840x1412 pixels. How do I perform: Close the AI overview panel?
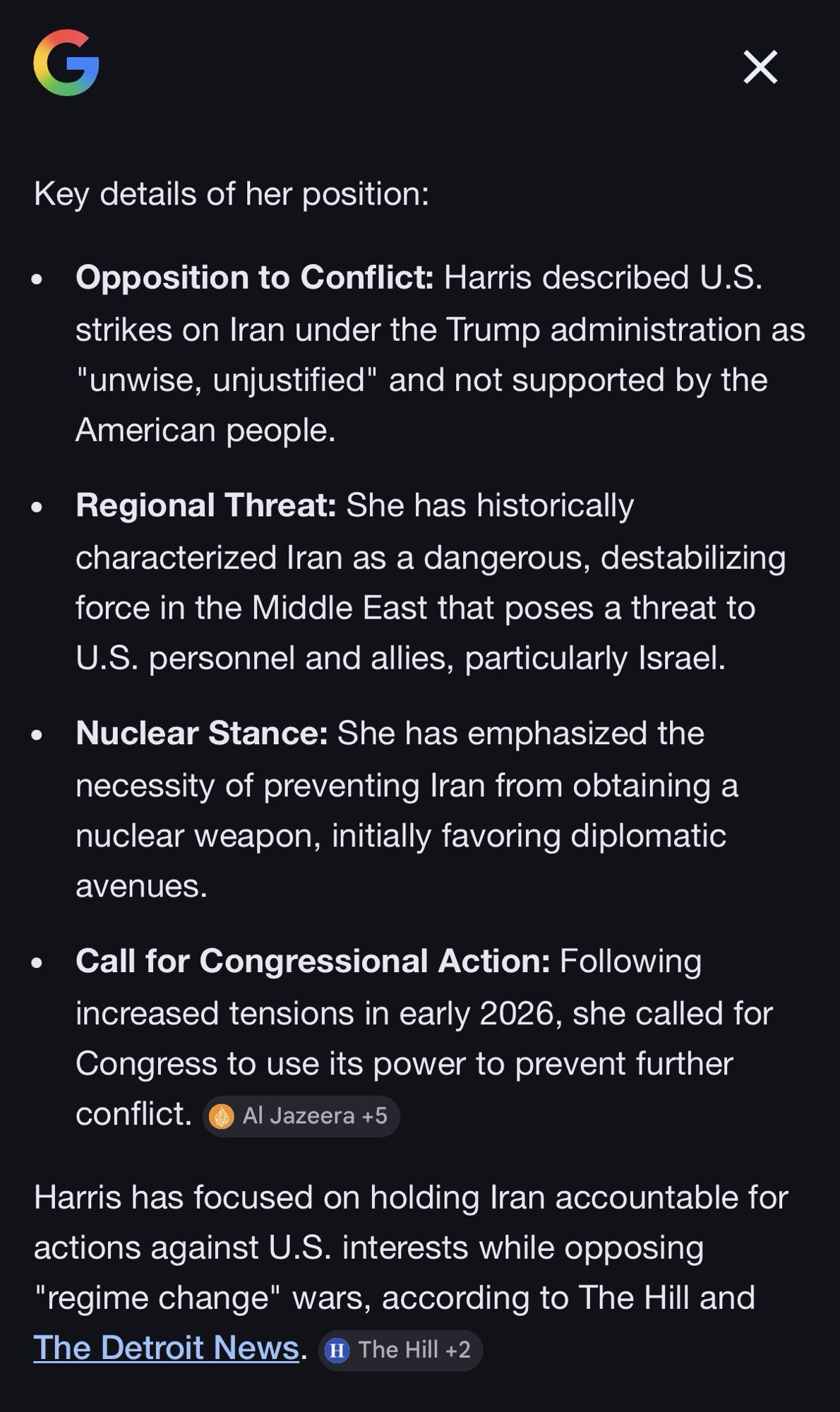coord(760,67)
